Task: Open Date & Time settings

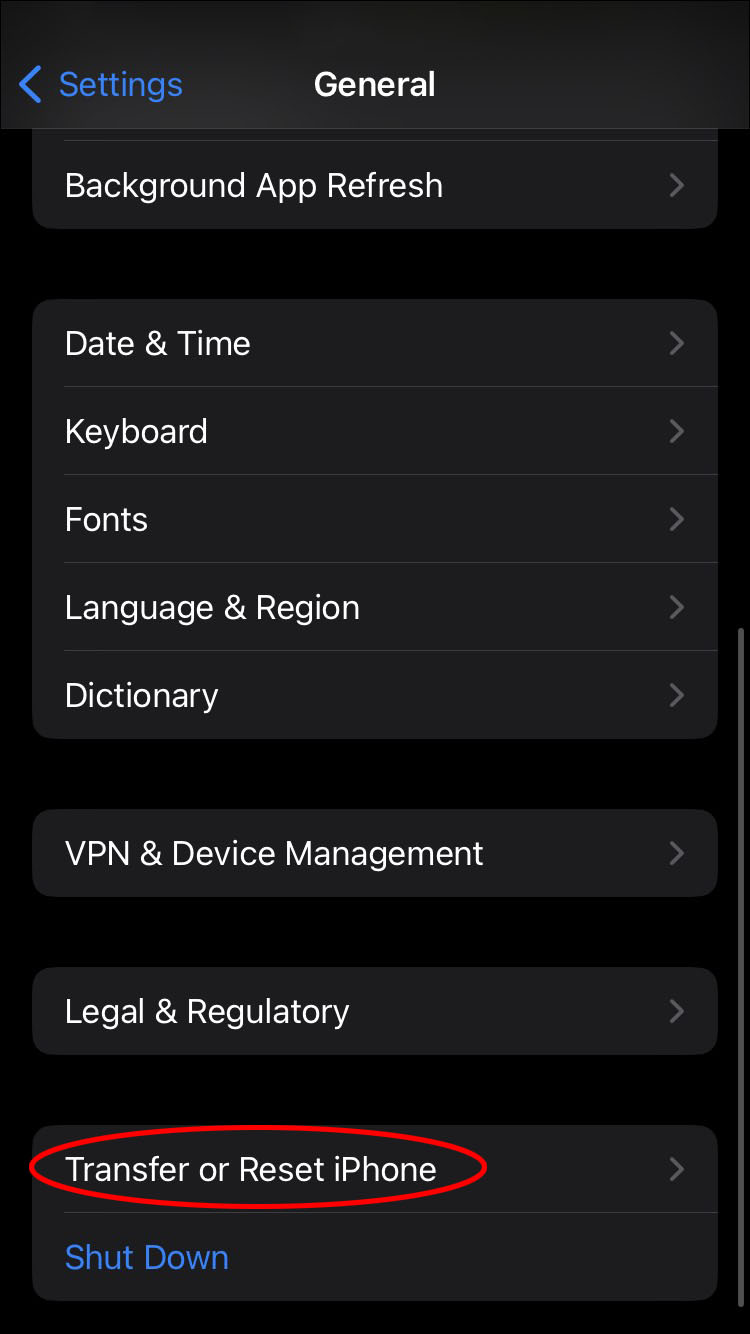Action: click(x=374, y=344)
